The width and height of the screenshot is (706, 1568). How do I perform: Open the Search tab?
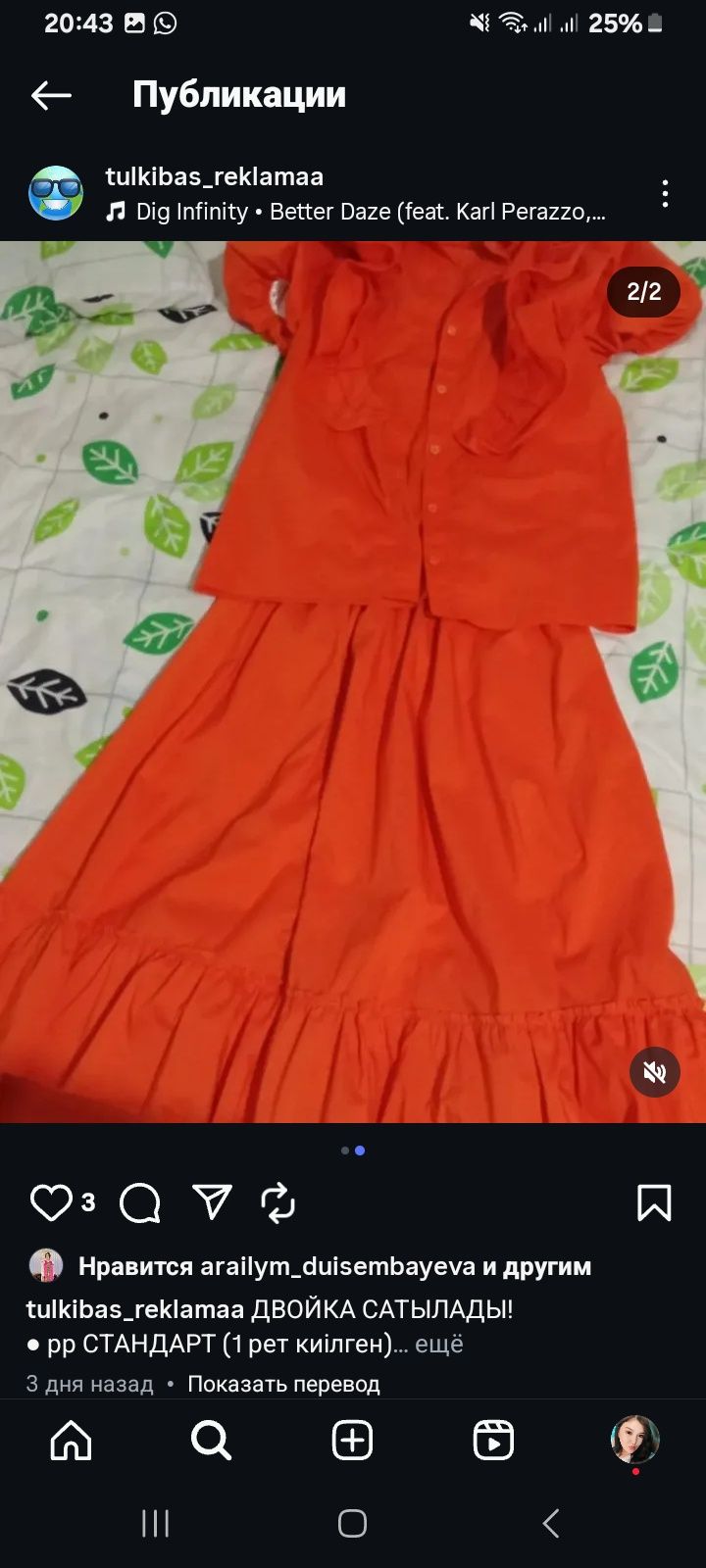point(211,1441)
